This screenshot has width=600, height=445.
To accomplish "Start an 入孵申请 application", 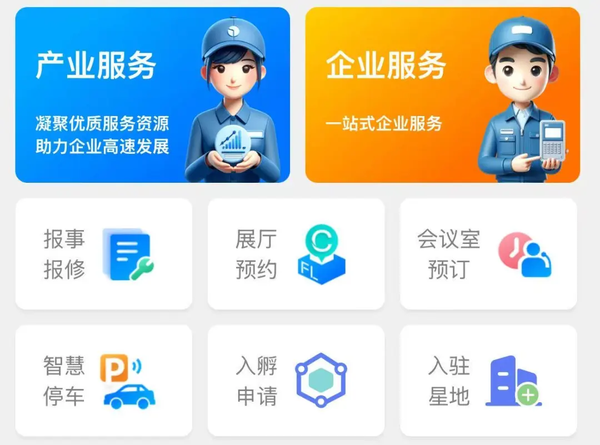I will (x=295, y=380).
